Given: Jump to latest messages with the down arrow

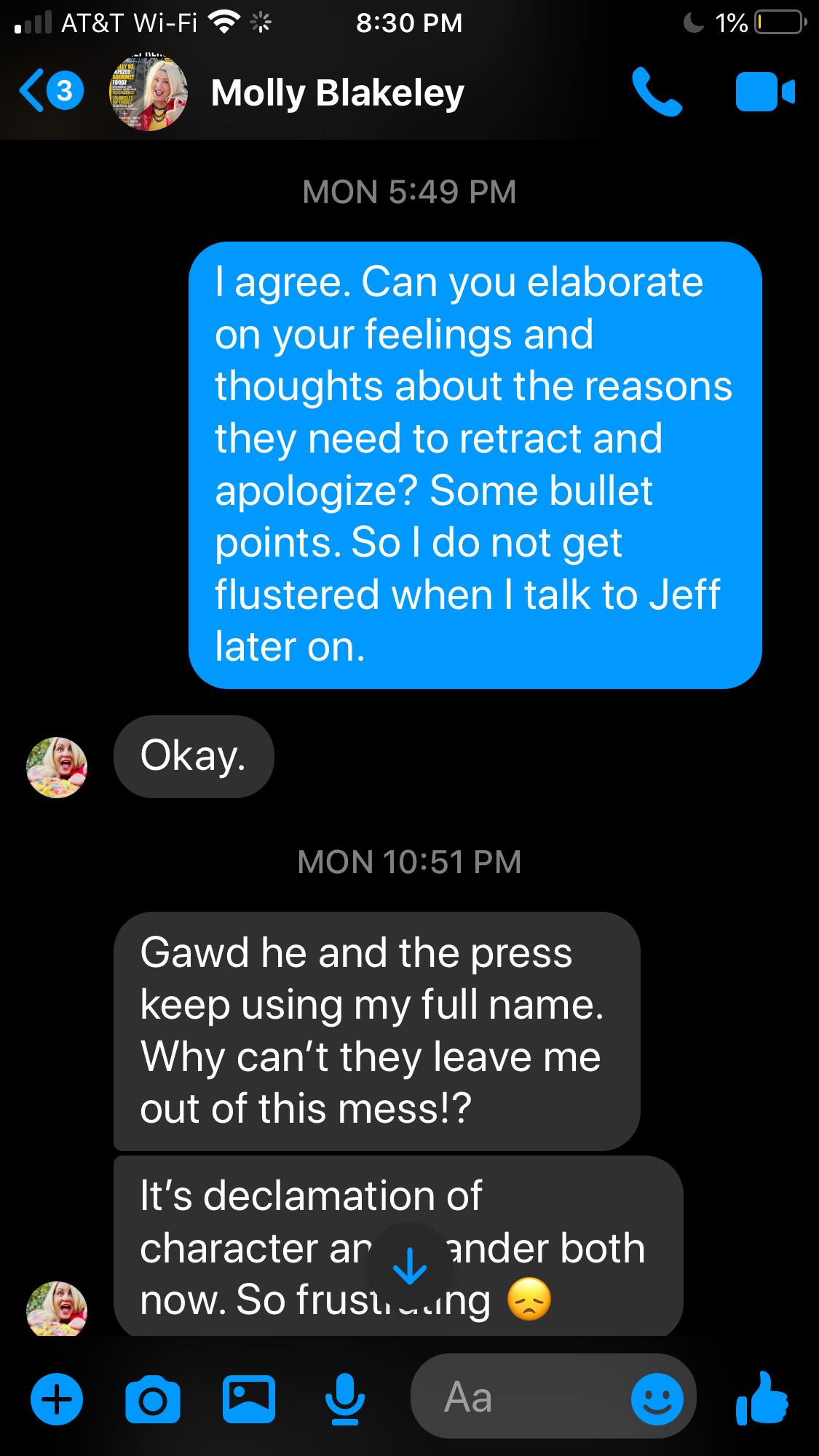Looking at the screenshot, I should pos(409,1266).
